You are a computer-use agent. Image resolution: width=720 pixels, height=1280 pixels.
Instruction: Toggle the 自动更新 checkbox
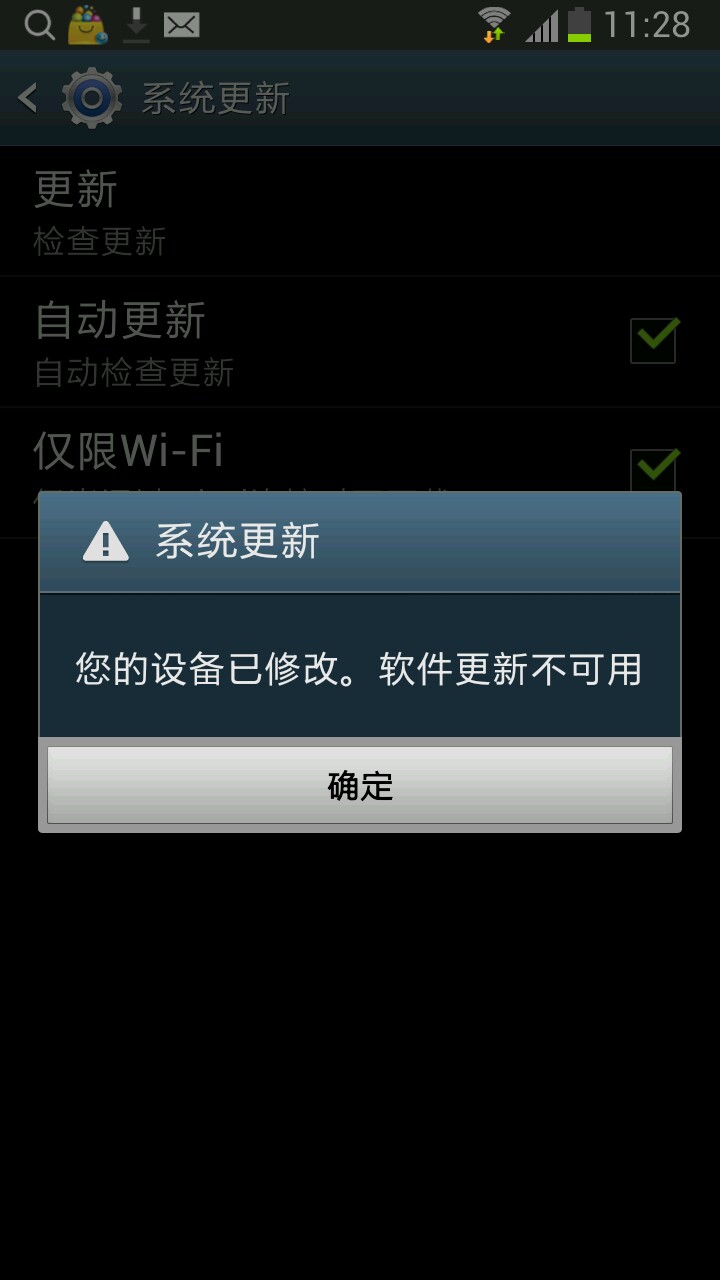pyautogui.click(x=654, y=340)
